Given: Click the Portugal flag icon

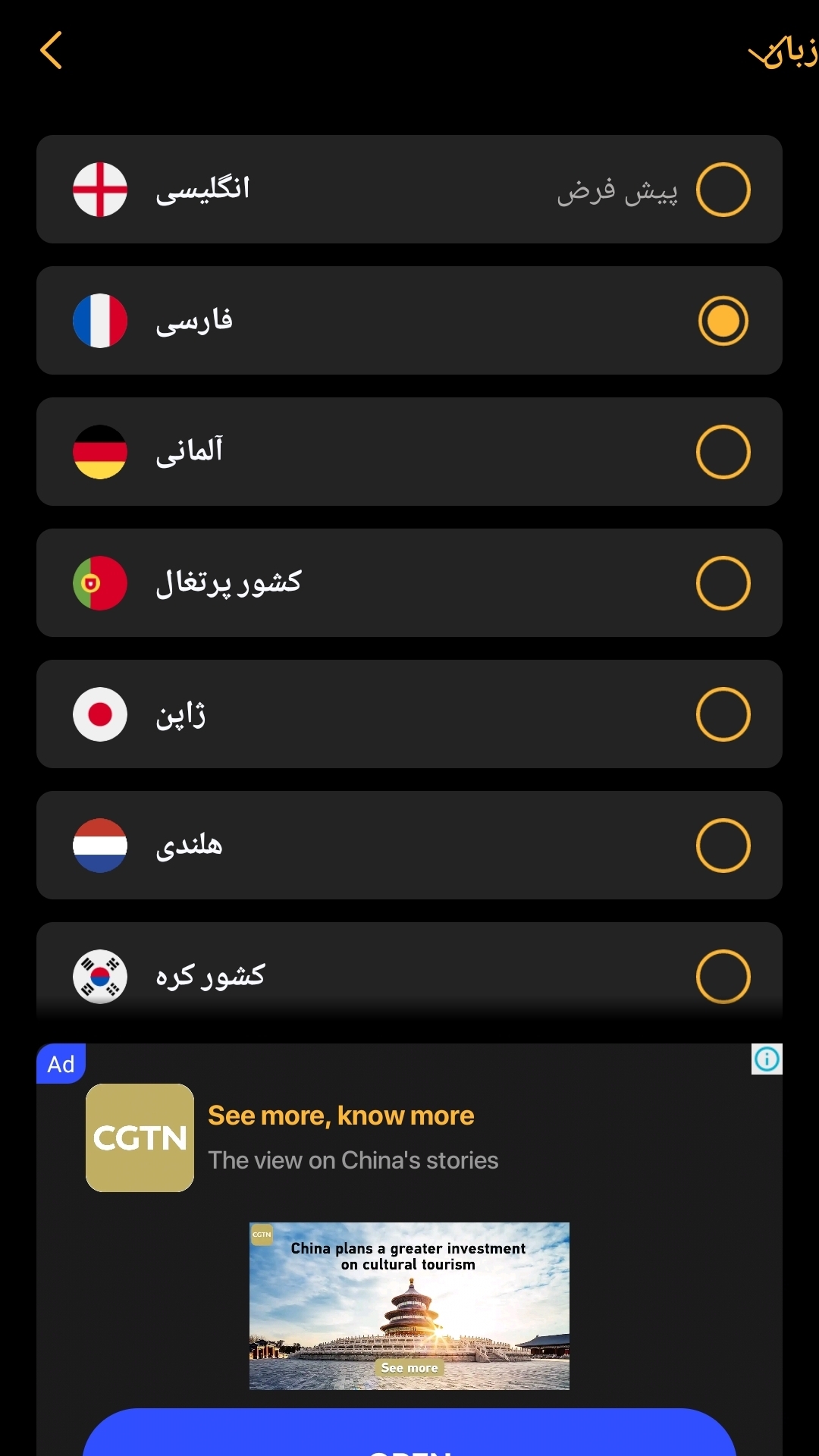Looking at the screenshot, I should tap(99, 582).
